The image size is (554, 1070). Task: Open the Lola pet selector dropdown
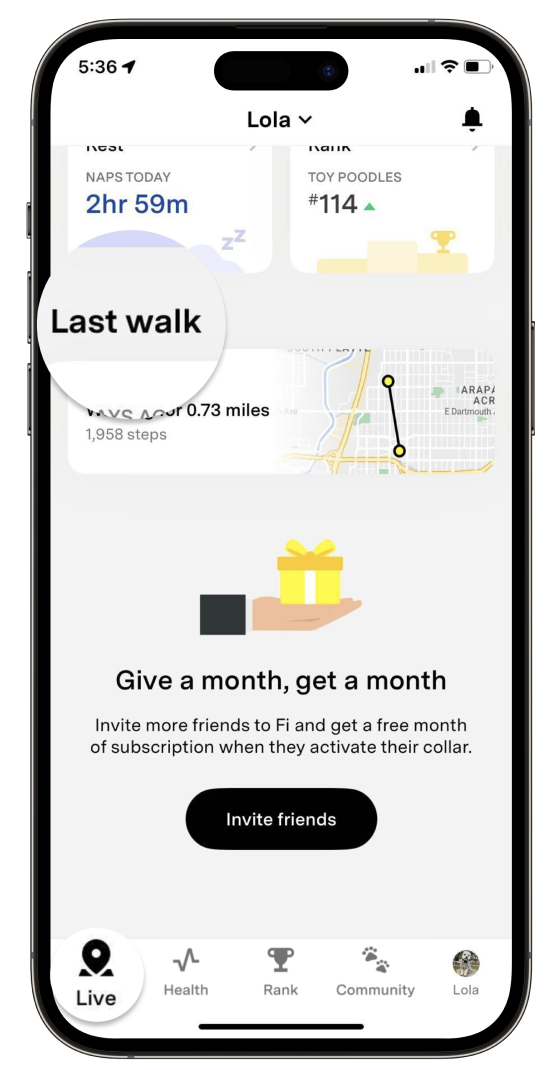pos(279,120)
